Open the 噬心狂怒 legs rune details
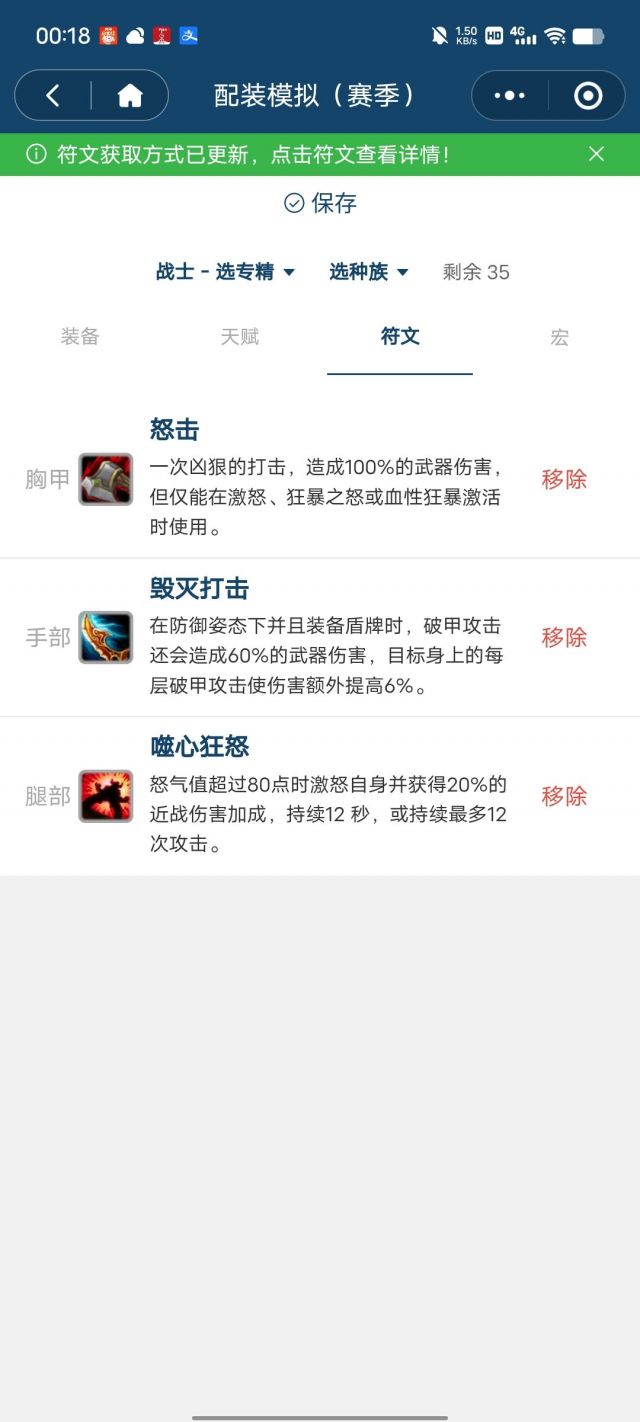 (x=106, y=796)
